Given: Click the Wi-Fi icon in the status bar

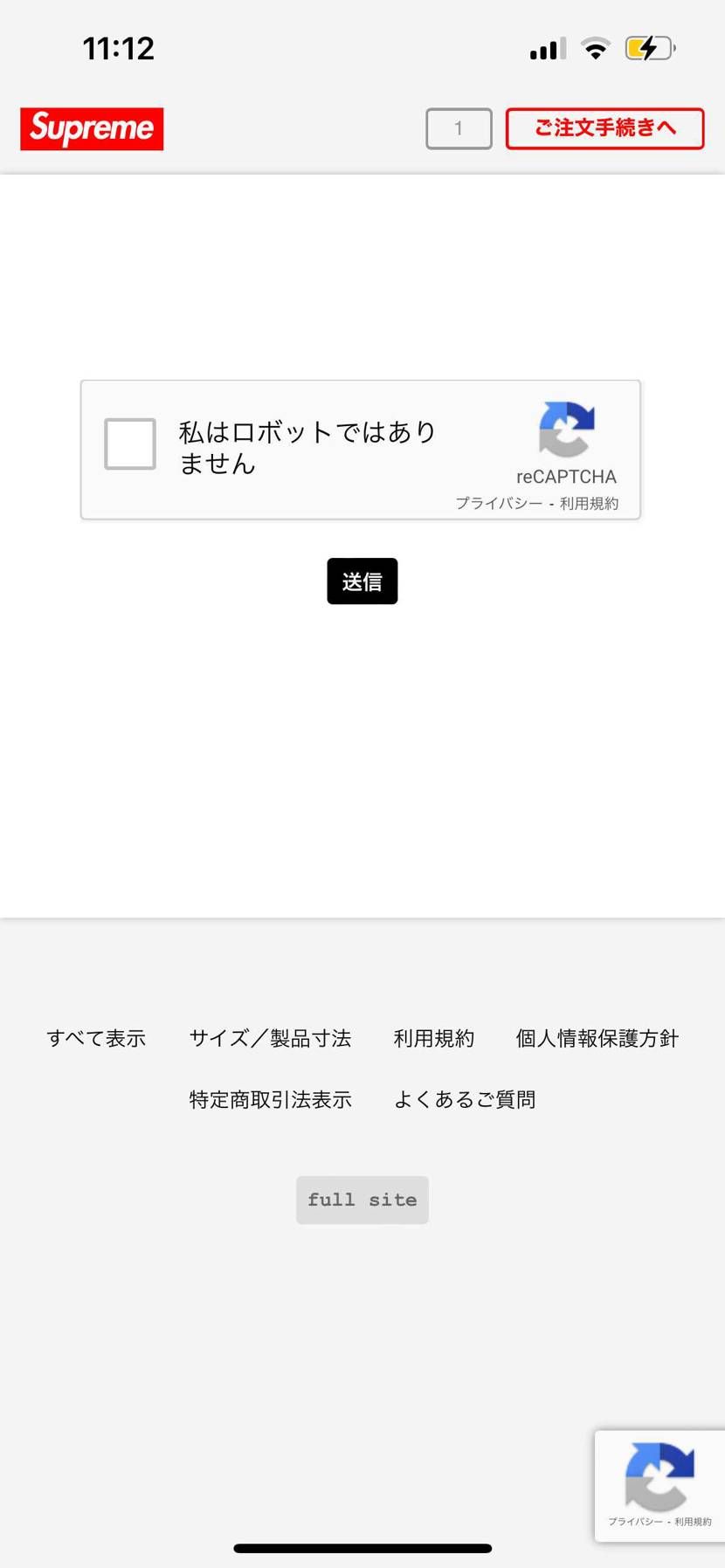Looking at the screenshot, I should (x=595, y=48).
